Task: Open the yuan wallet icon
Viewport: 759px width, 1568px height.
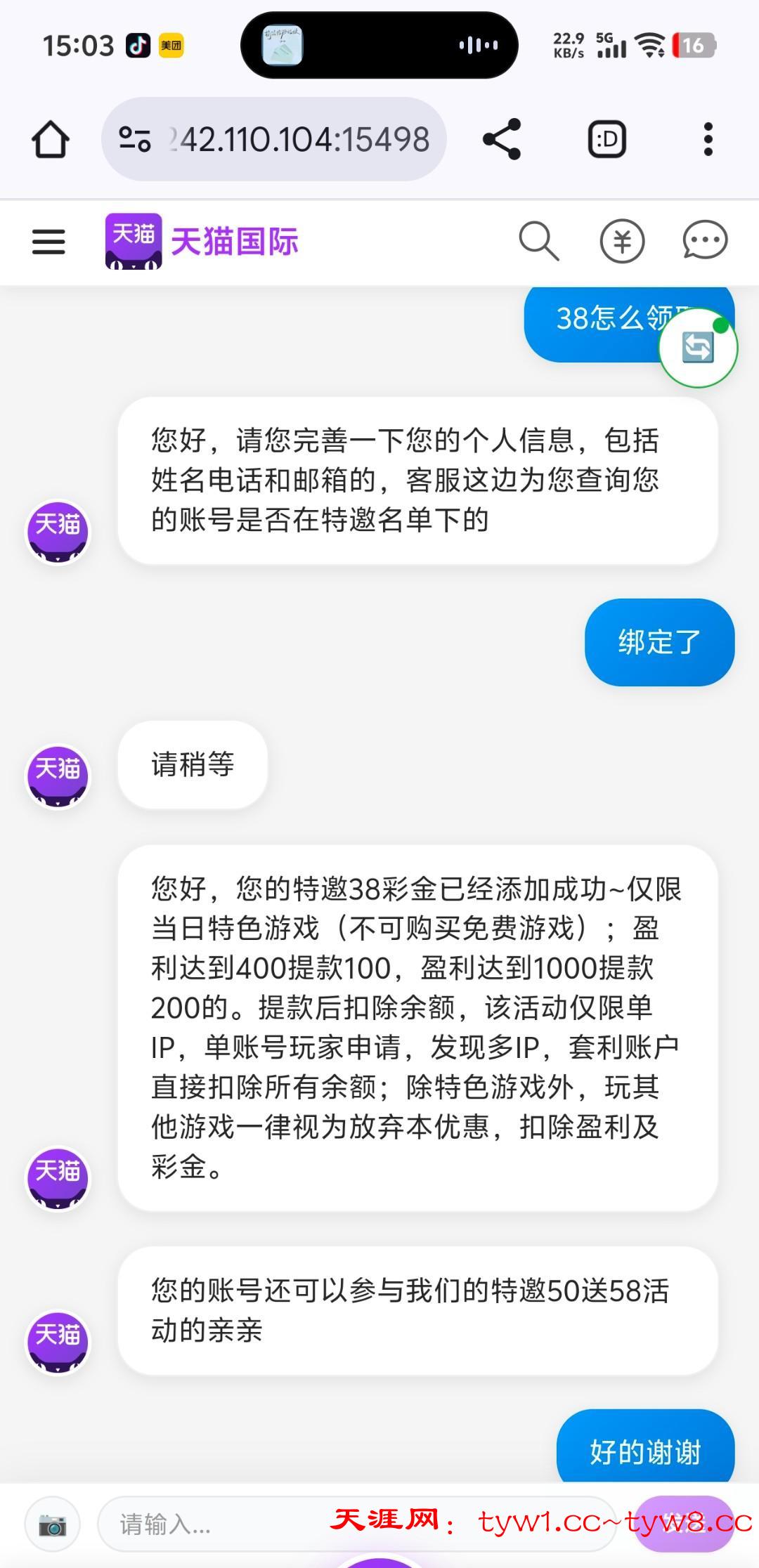Action: tap(622, 242)
